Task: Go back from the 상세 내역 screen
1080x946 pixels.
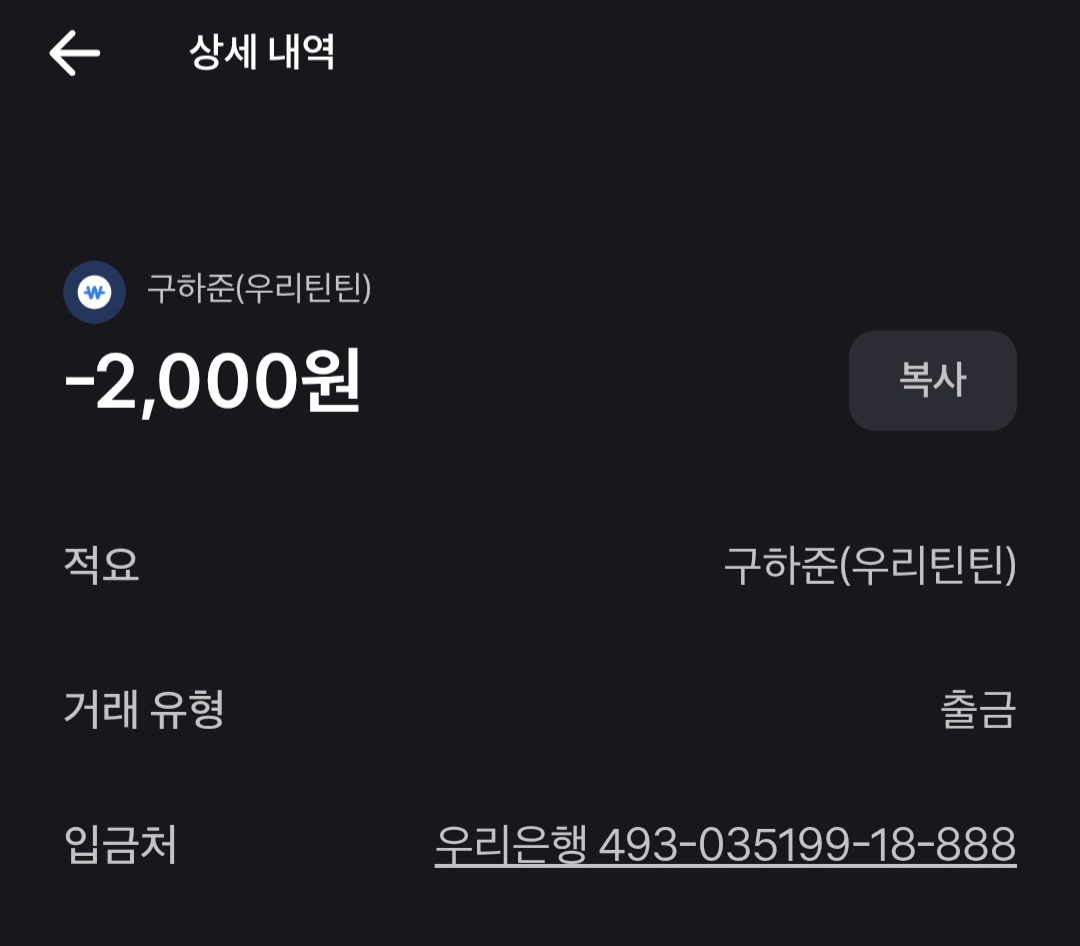Action: pyautogui.click(x=75, y=53)
